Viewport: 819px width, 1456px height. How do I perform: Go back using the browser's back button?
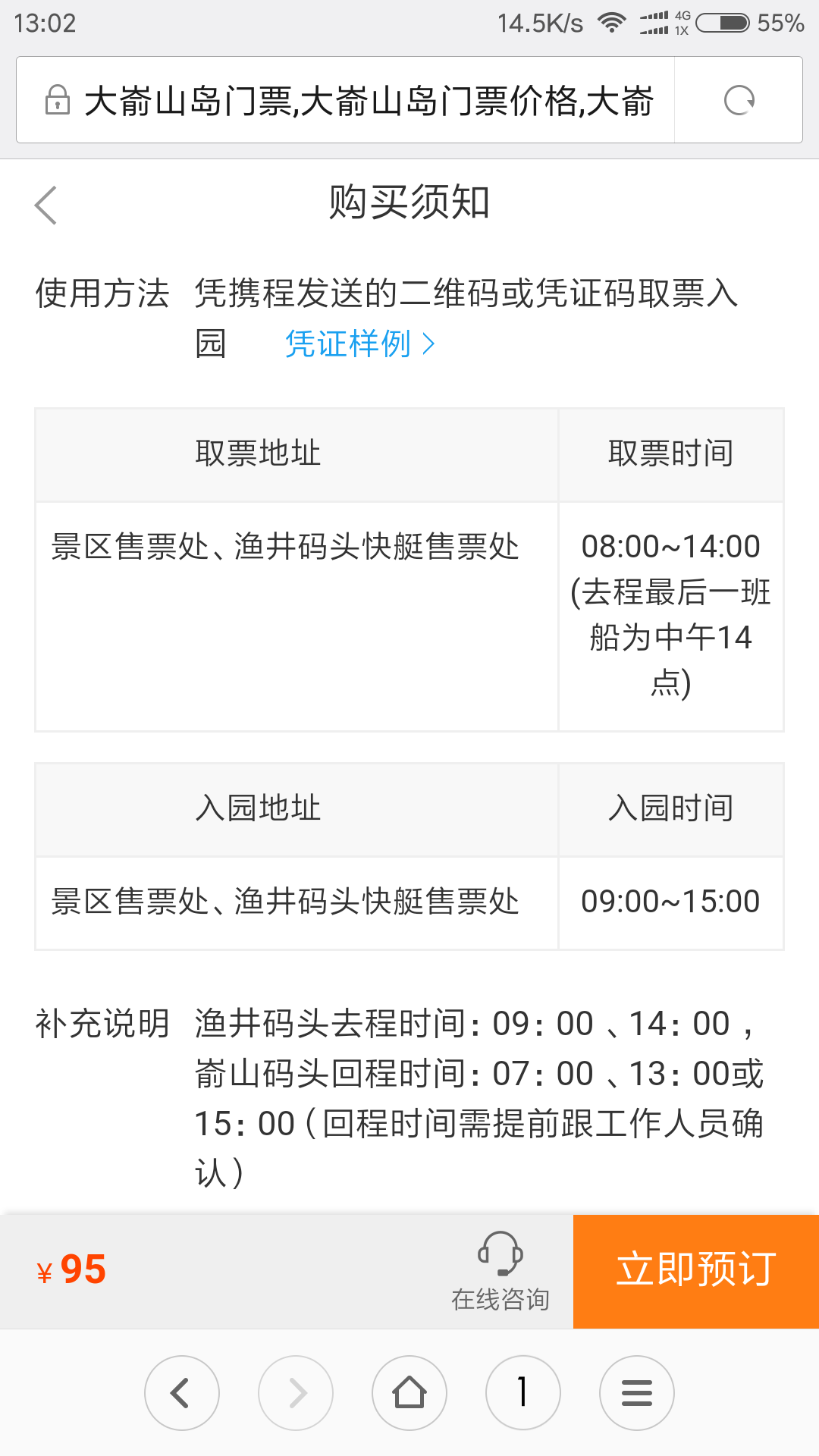(182, 1392)
